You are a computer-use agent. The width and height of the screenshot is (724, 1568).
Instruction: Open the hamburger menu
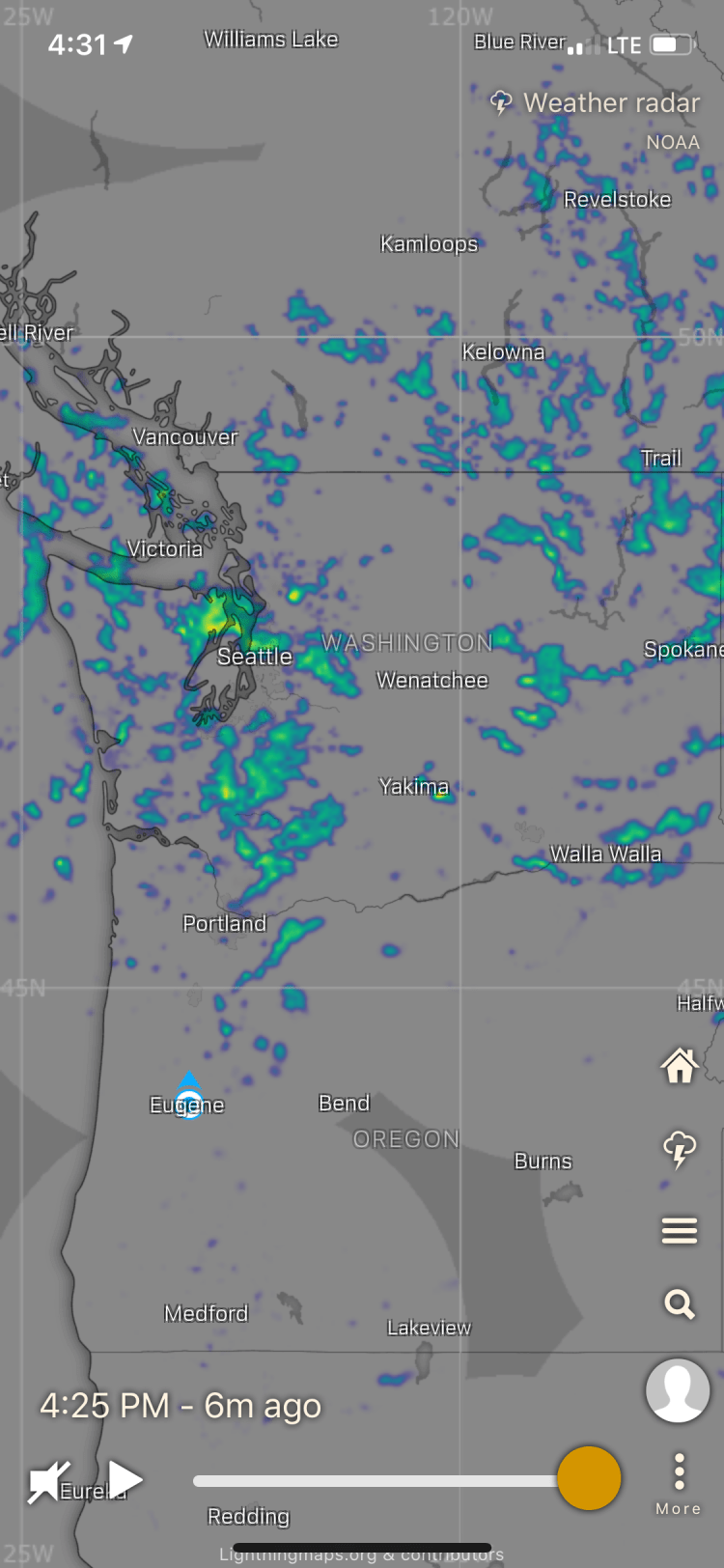click(x=680, y=1230)
